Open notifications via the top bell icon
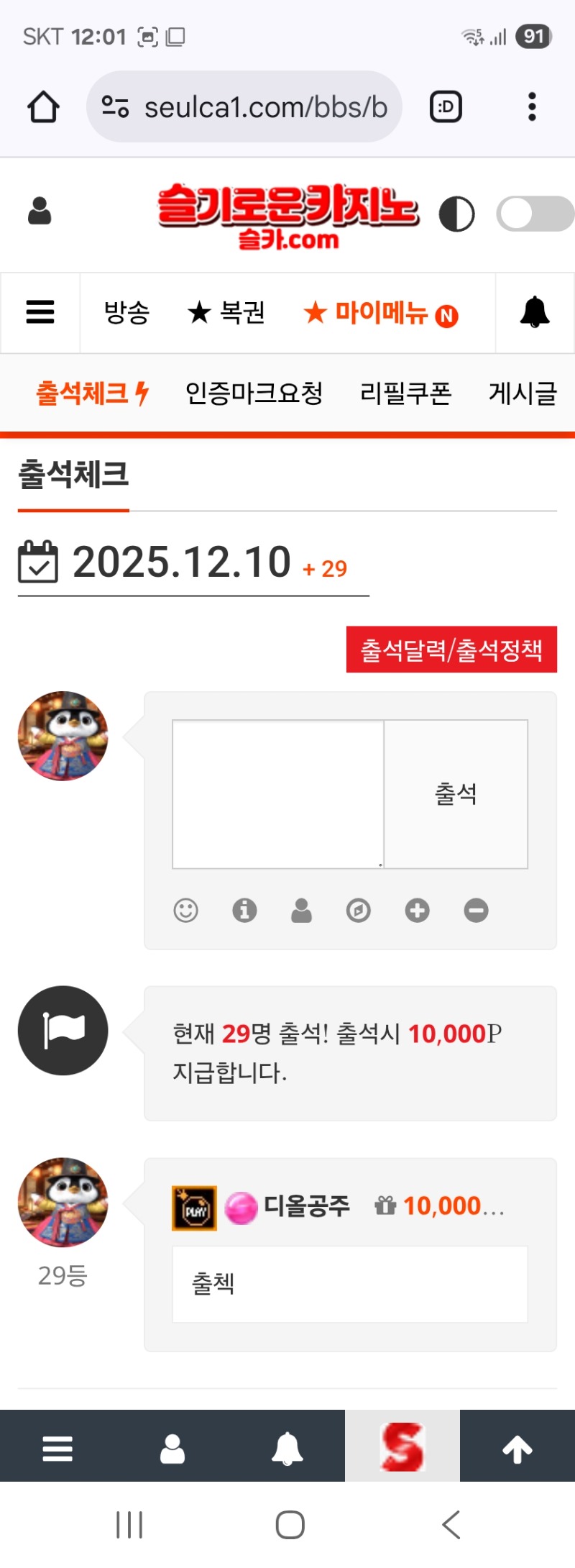The height and width of the screenshot is (1568, 575). (533, 313)
